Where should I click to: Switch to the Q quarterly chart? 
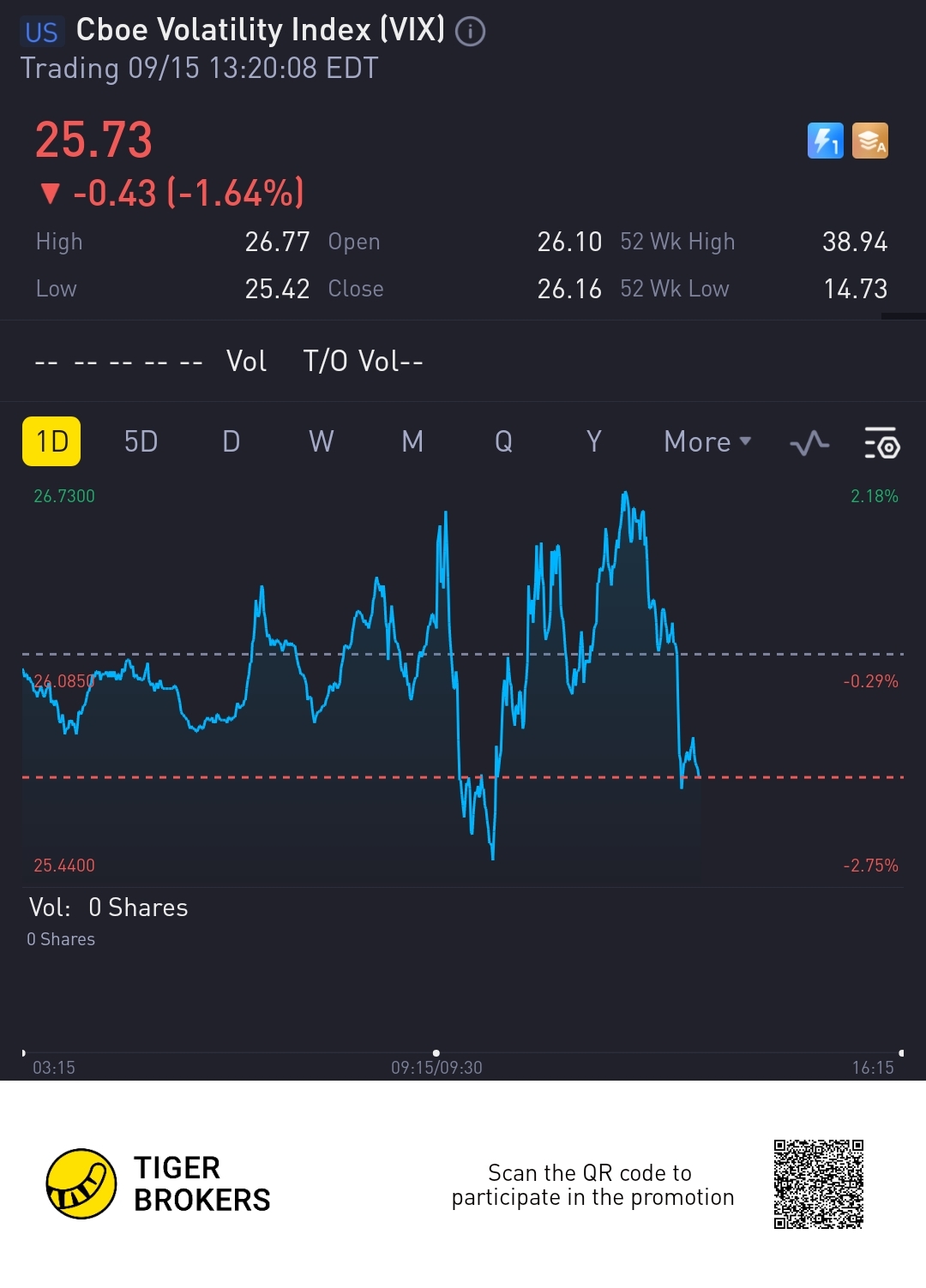point(503,441)
